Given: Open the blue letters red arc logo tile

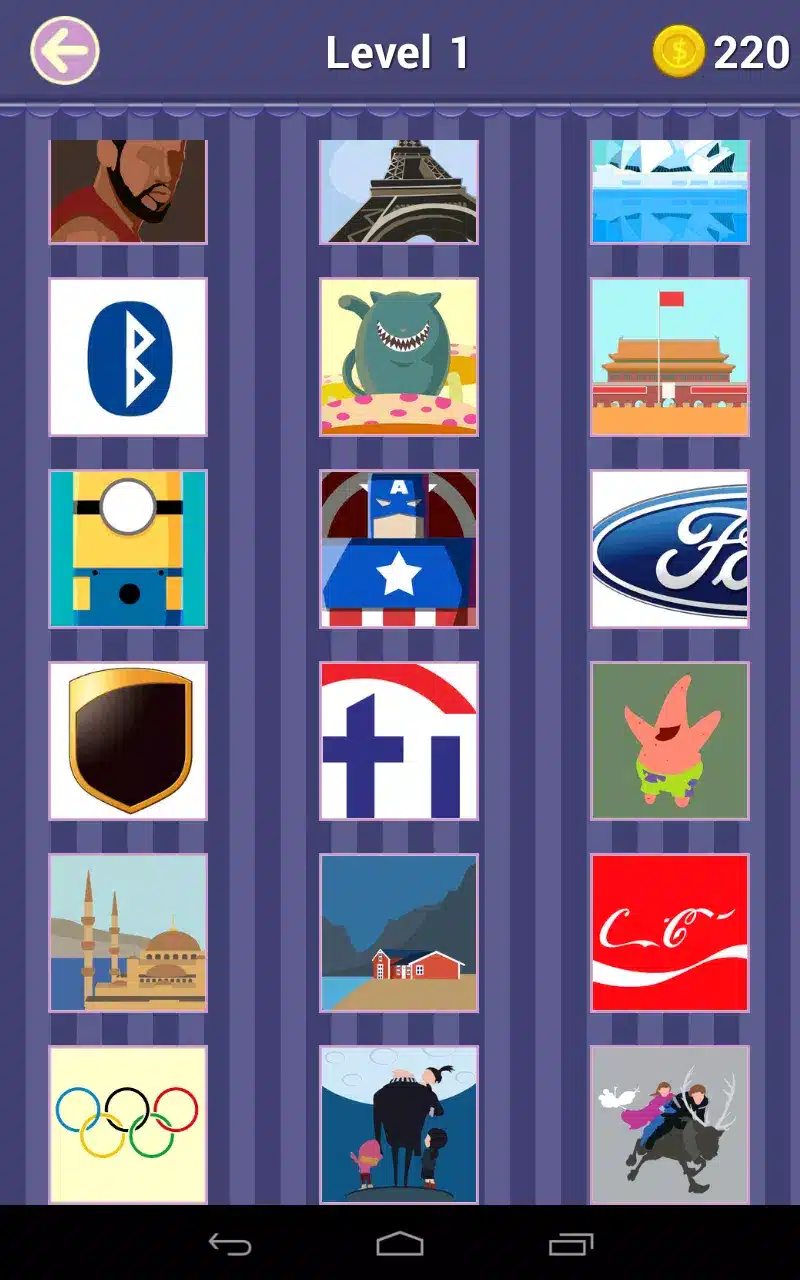Looking at the screenshot, I should [x=399, y=741].
